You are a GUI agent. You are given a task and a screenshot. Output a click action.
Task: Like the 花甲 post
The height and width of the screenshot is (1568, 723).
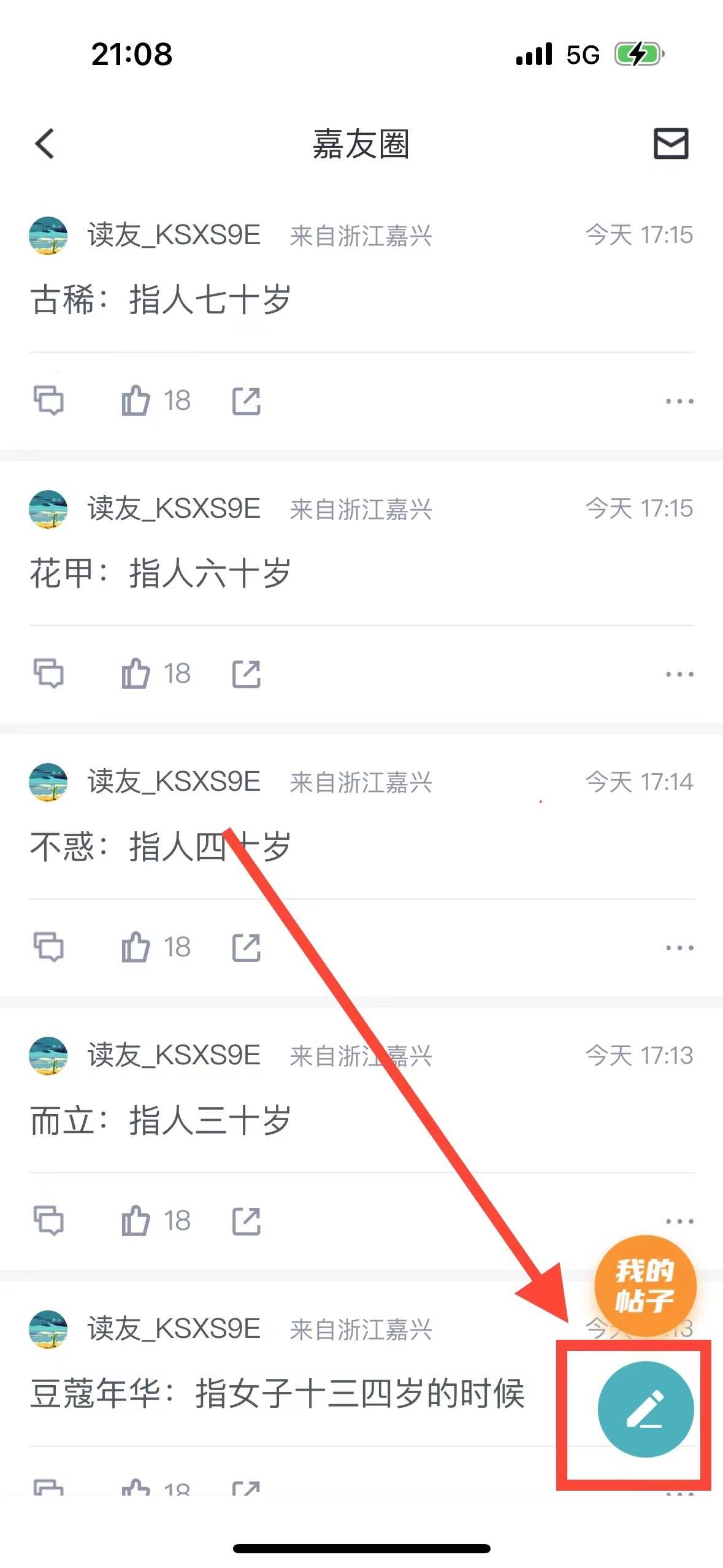pyautogui.click(x=136, y=674)
